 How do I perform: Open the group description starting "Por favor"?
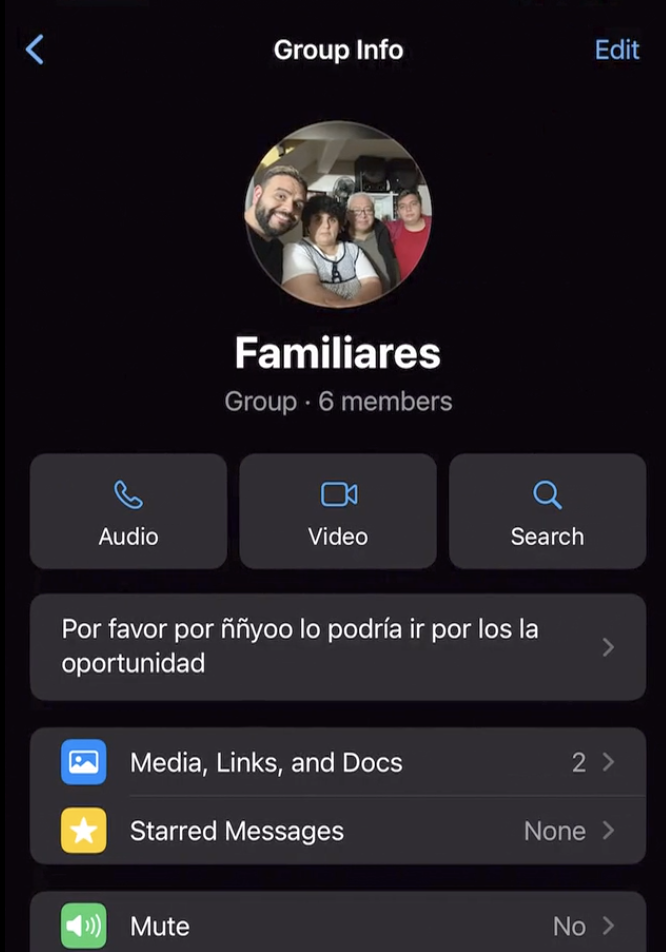coord(338,646)
